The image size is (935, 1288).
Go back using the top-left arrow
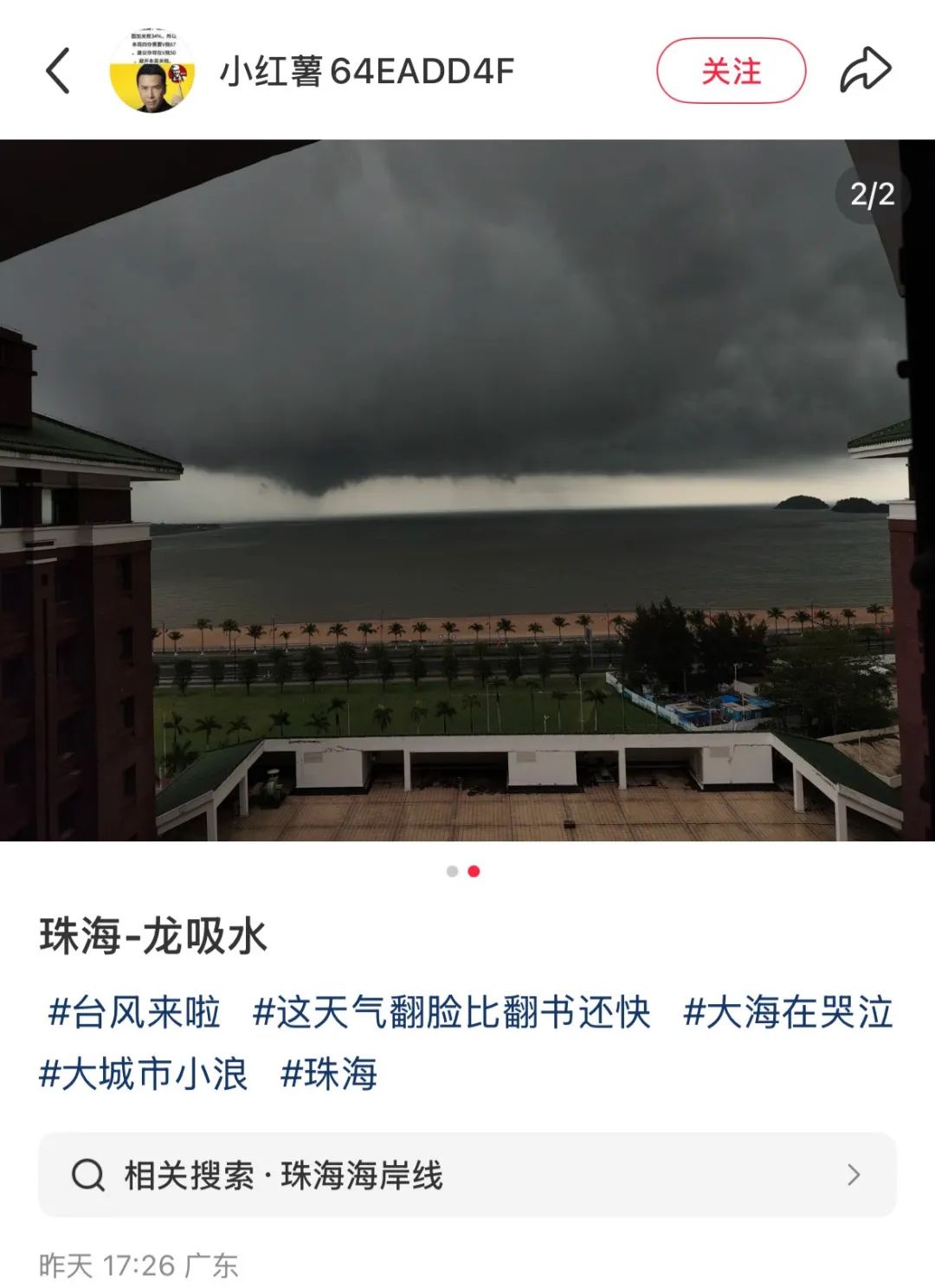[58, 71]
